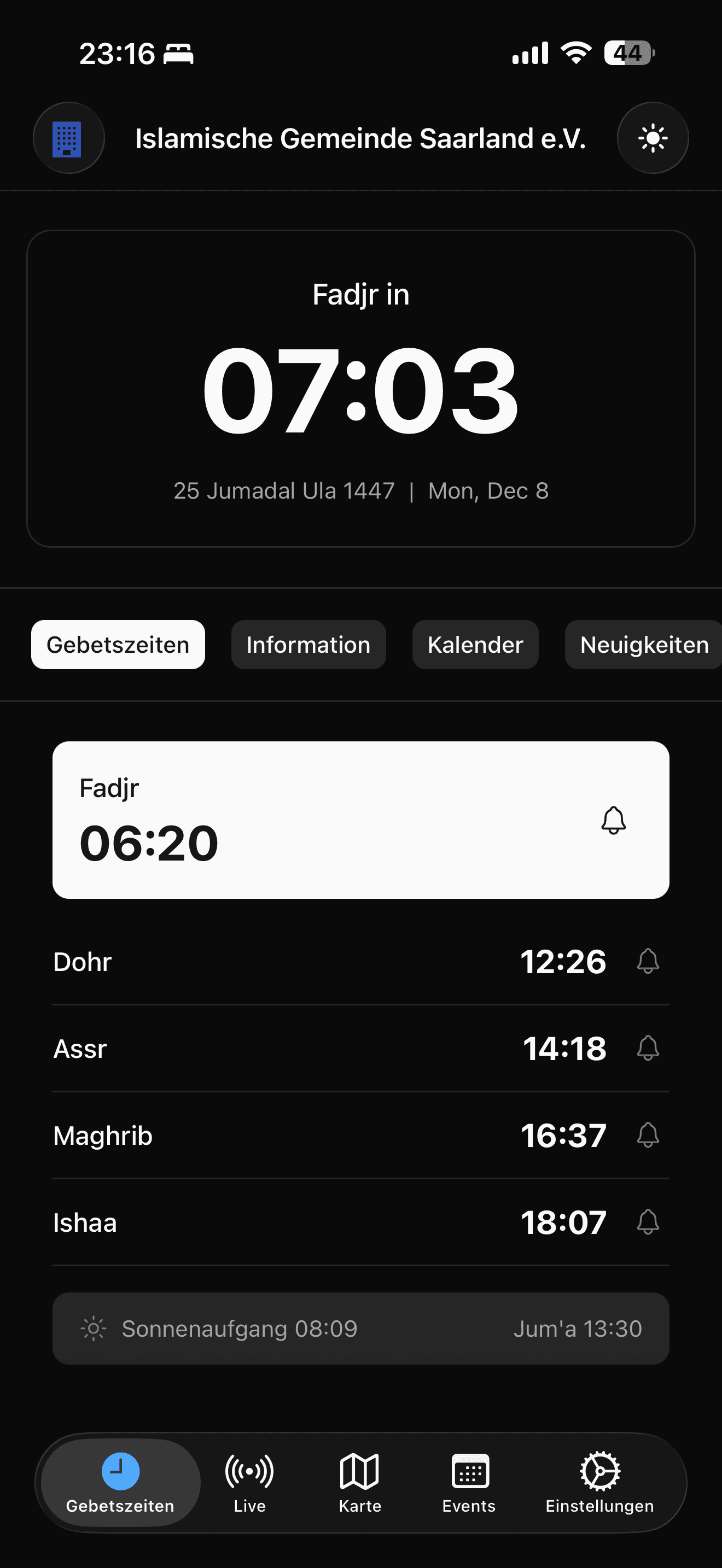This screenshot has width=722, height=1568.
Task: Toggle the Dohr prayer notification bell
Action: 647,962
